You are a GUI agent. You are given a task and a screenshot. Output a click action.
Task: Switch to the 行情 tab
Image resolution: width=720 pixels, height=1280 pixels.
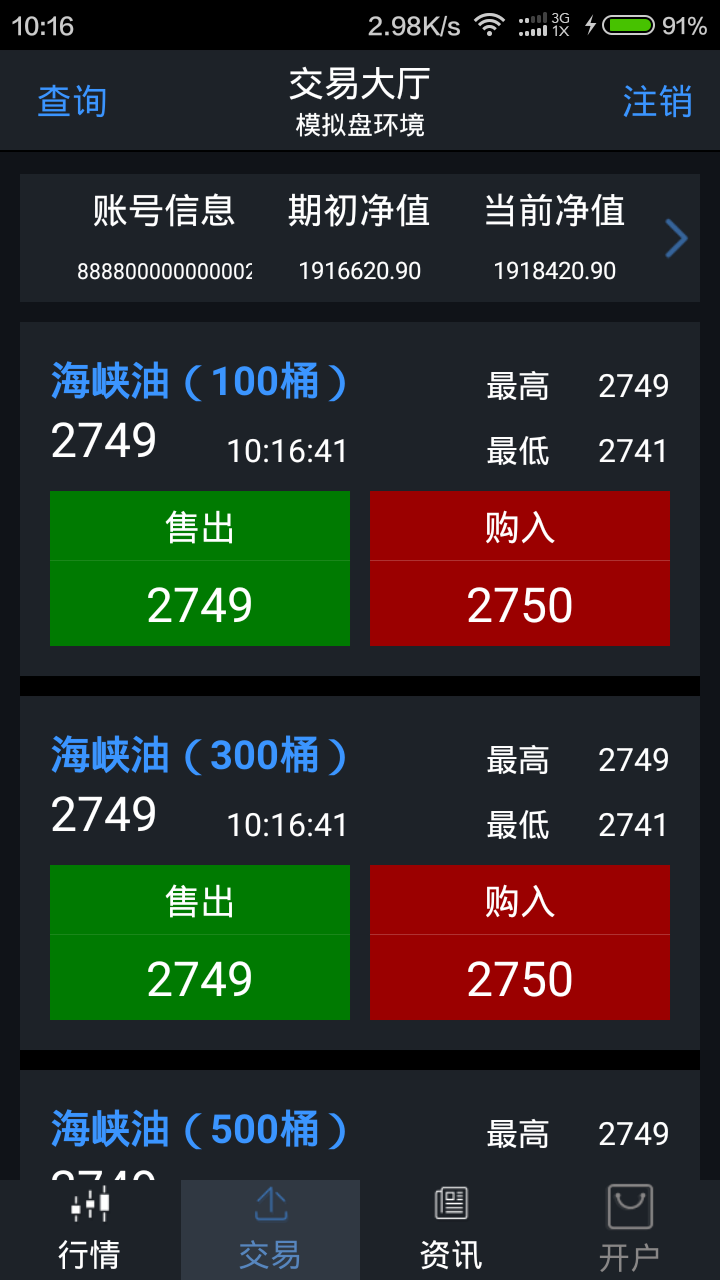[90, 1230]
